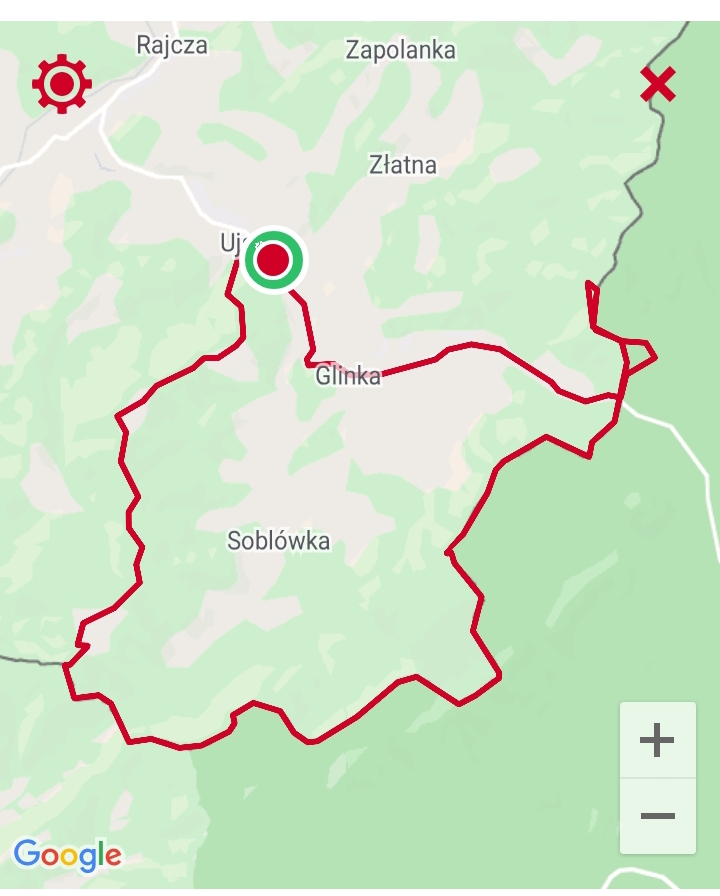Close the map view
The height and width of the screenshot is (896, 720).
tap(658, 85)
